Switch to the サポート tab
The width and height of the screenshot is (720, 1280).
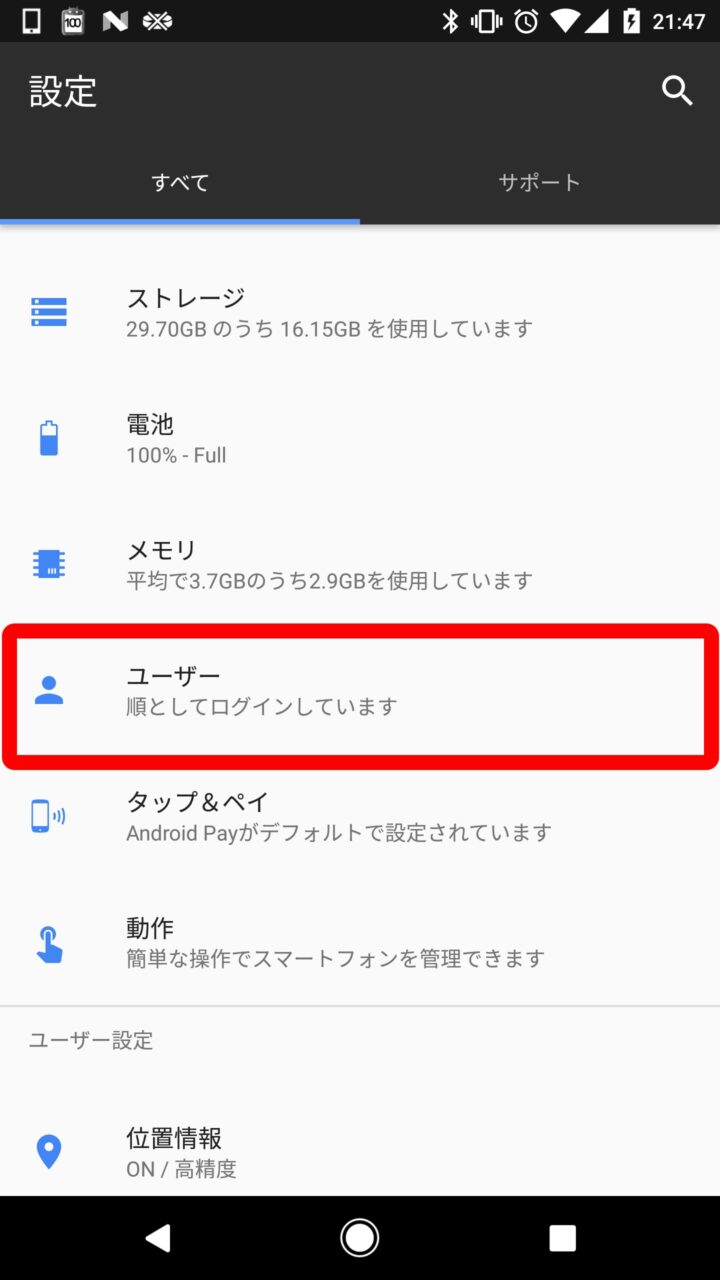pos(539,182)
